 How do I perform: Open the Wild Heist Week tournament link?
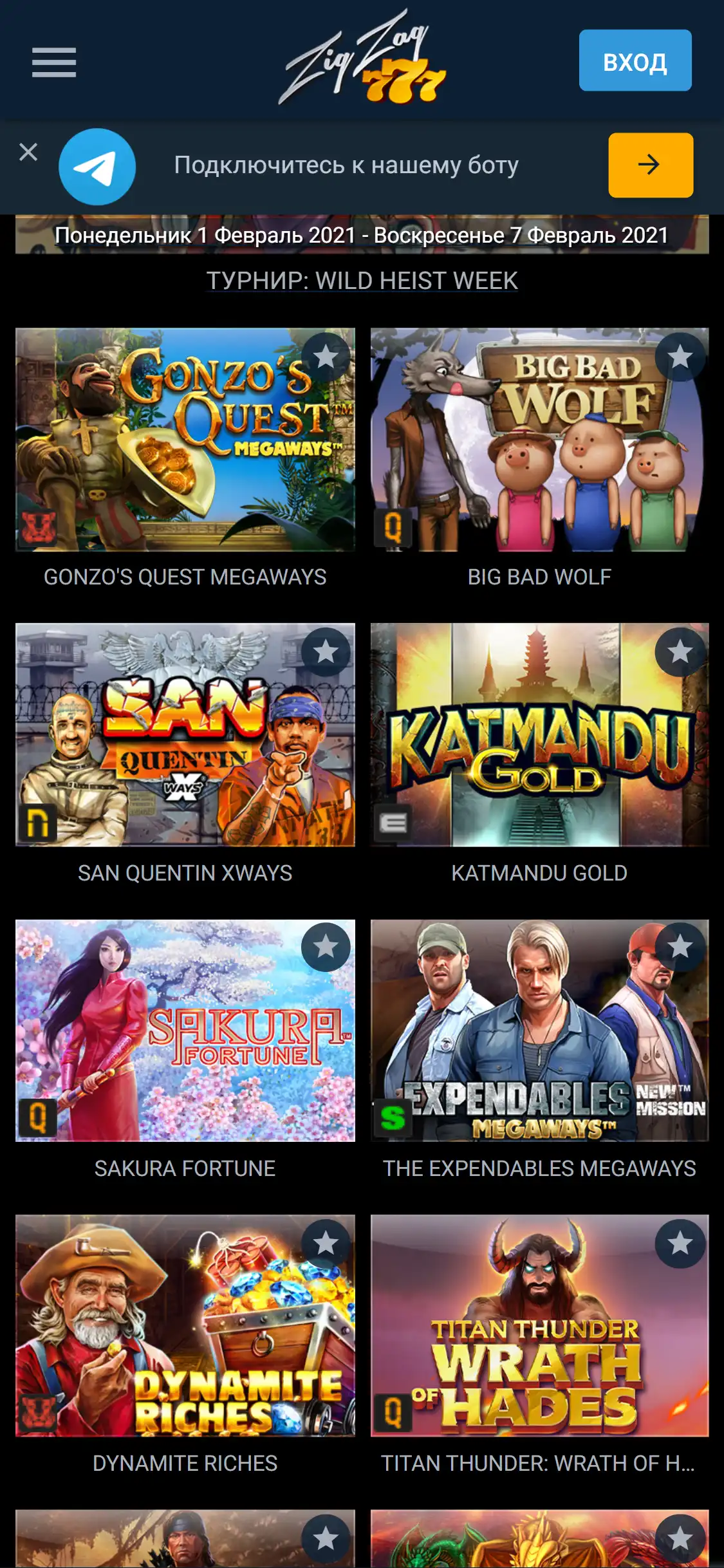362,281
